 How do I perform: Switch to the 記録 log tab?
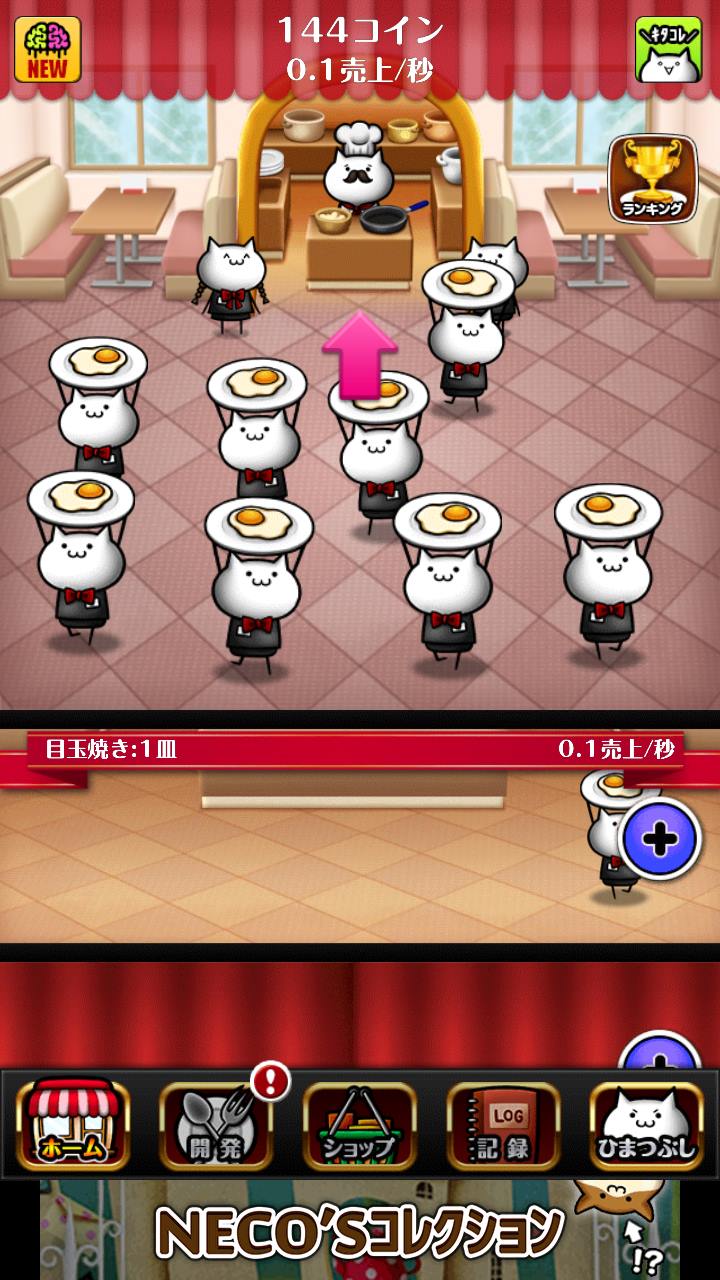click(502, 1125)
